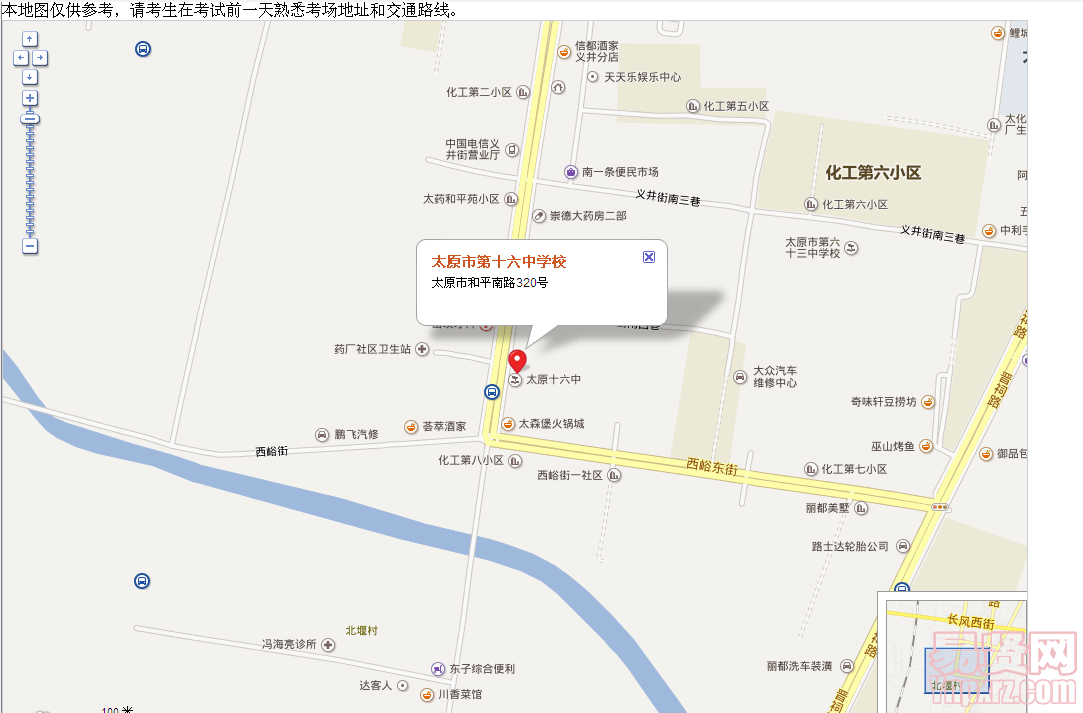Zoom out with the minus button
The width and height of the screenshot is (1083, 713).
[x=30, y=246]
